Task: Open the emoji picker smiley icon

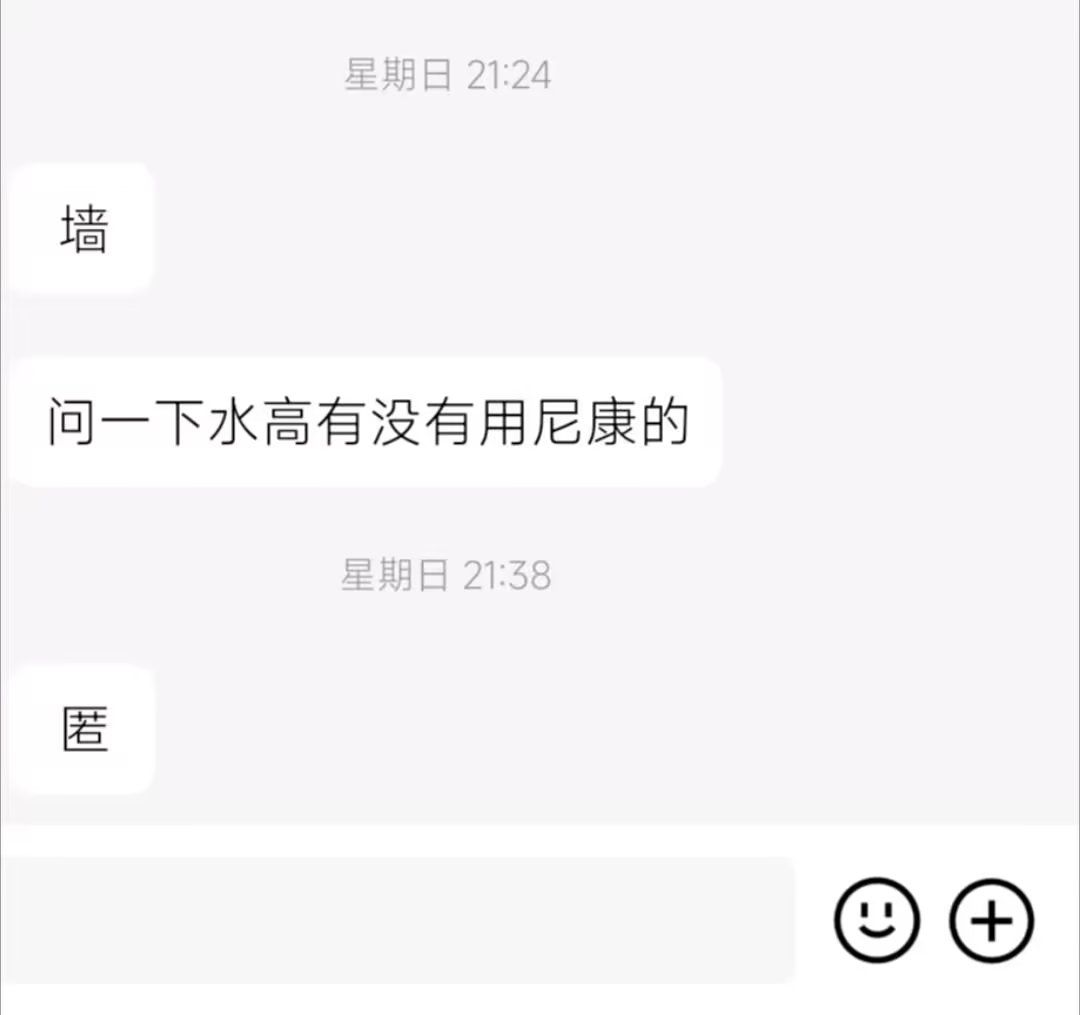Action: 875,920
